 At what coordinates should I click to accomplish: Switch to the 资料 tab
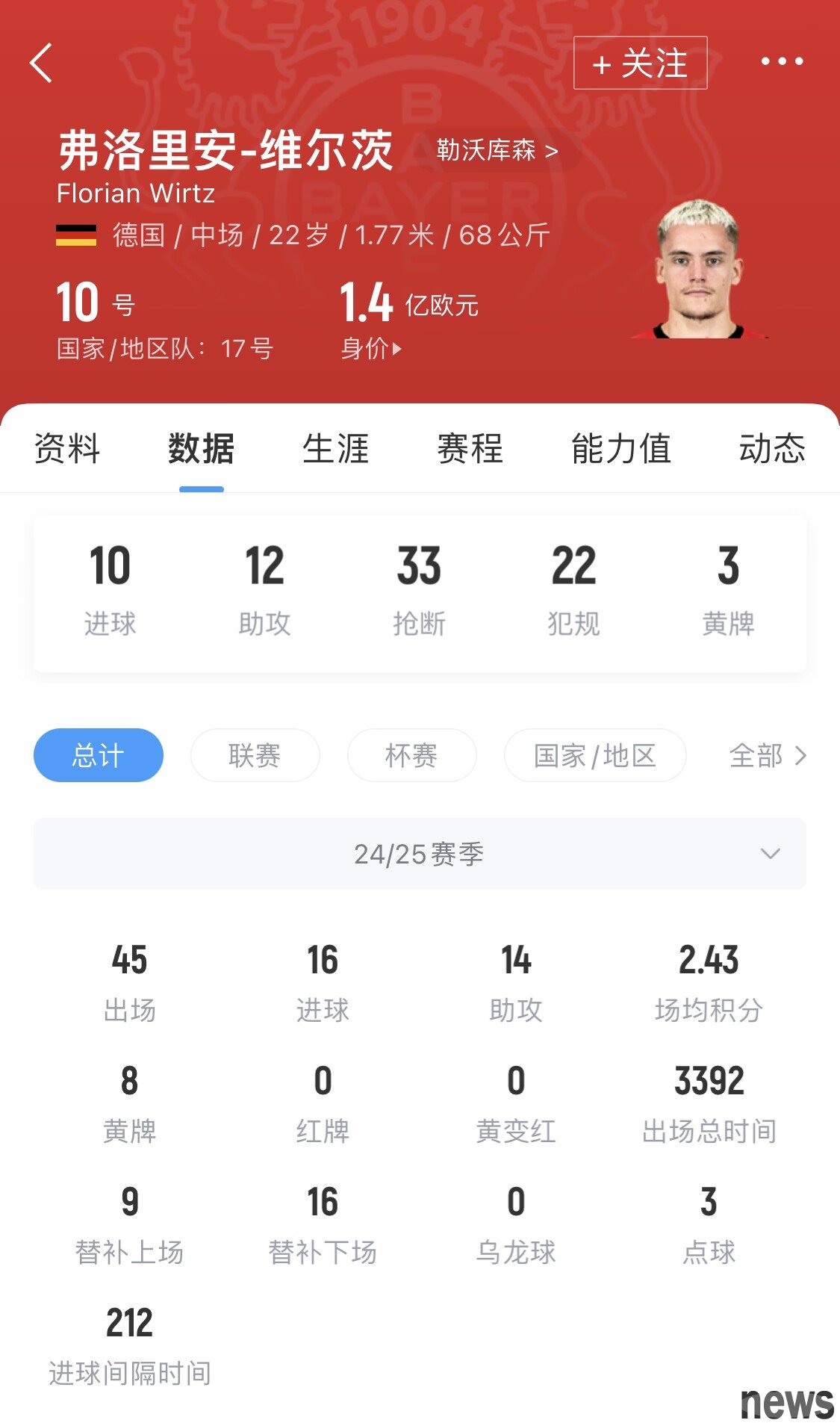(x=67, y=449)
